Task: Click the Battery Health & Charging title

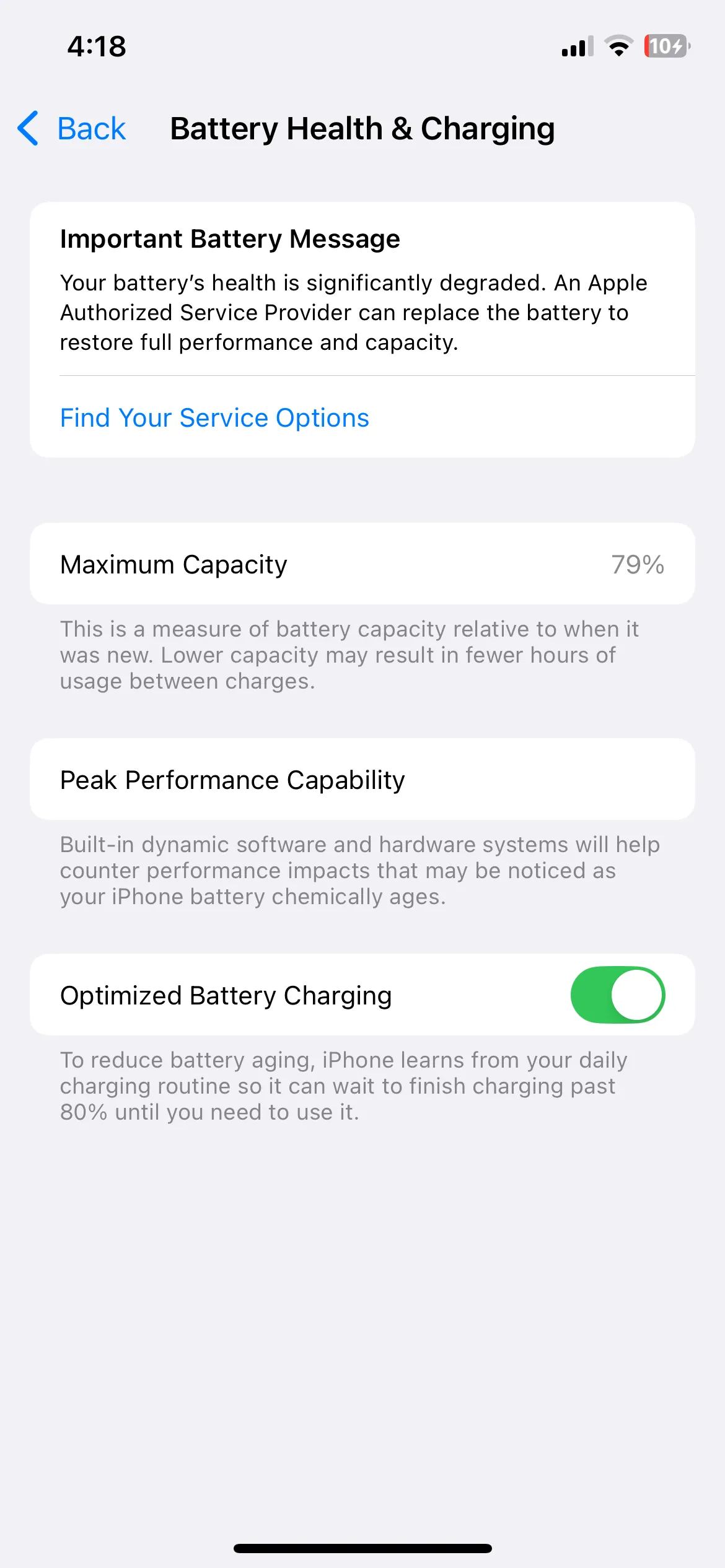Action: pyautogui.click(x=362, y=129)
